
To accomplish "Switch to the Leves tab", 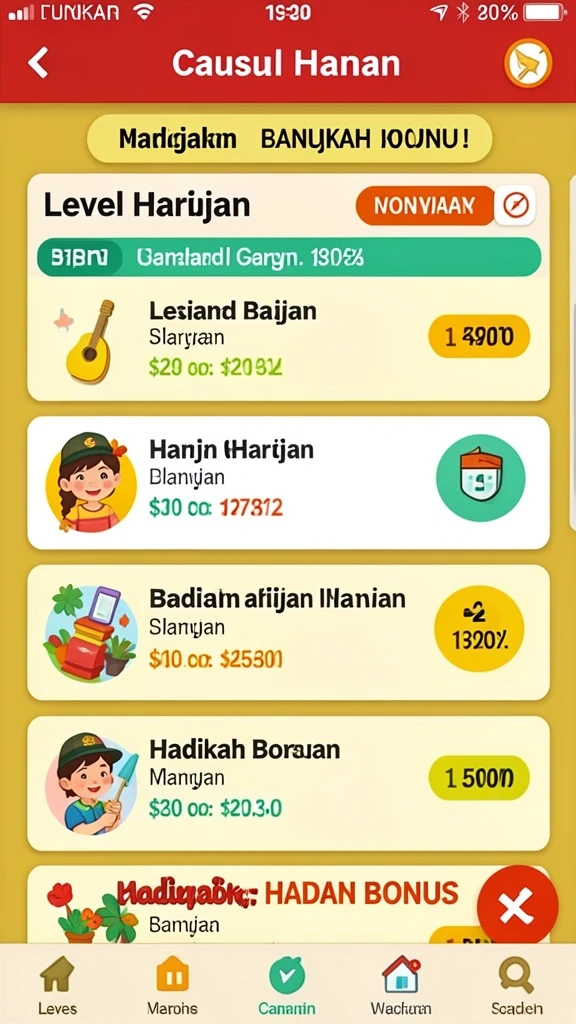I will pos(57,985).
